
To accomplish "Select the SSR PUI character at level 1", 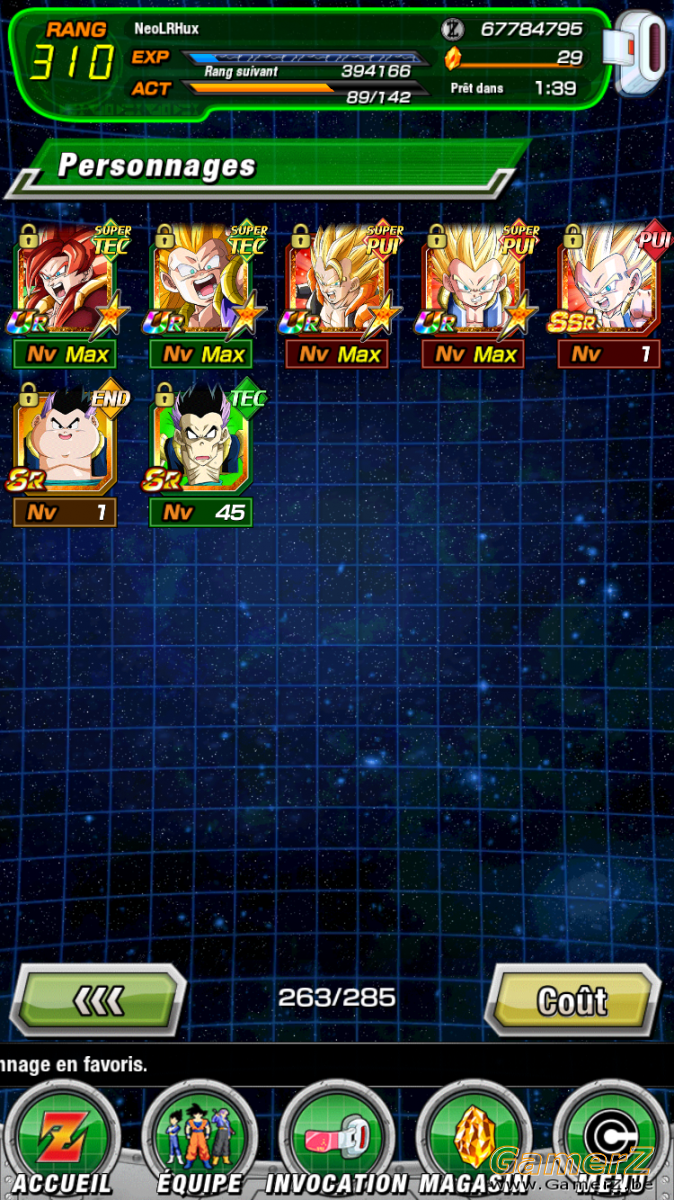I will (x=609, y=295).
